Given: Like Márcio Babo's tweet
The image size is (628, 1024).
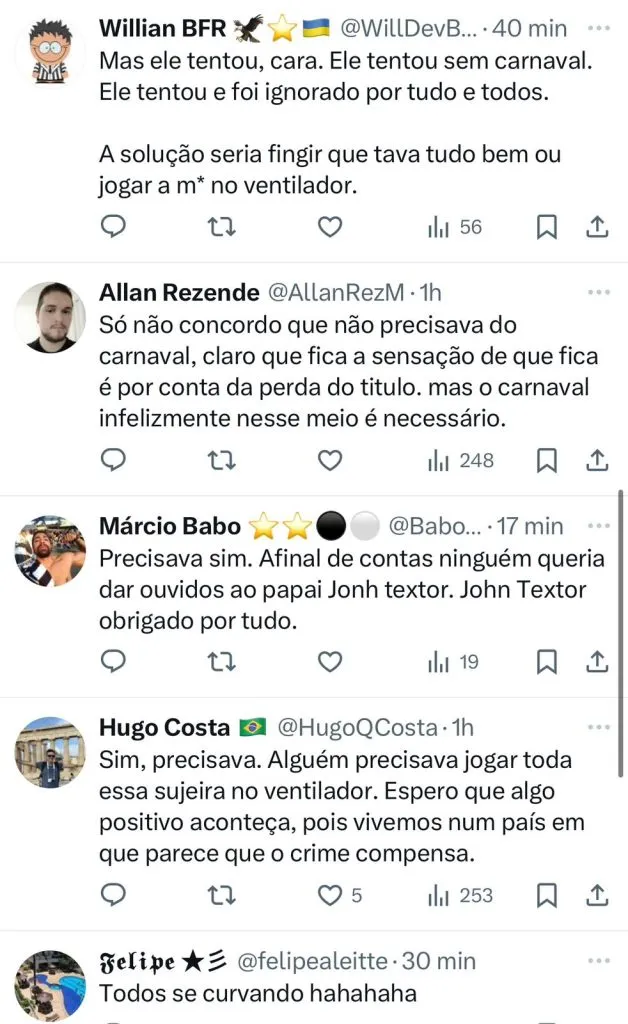Looking at the screenshot, I should 329,661.
